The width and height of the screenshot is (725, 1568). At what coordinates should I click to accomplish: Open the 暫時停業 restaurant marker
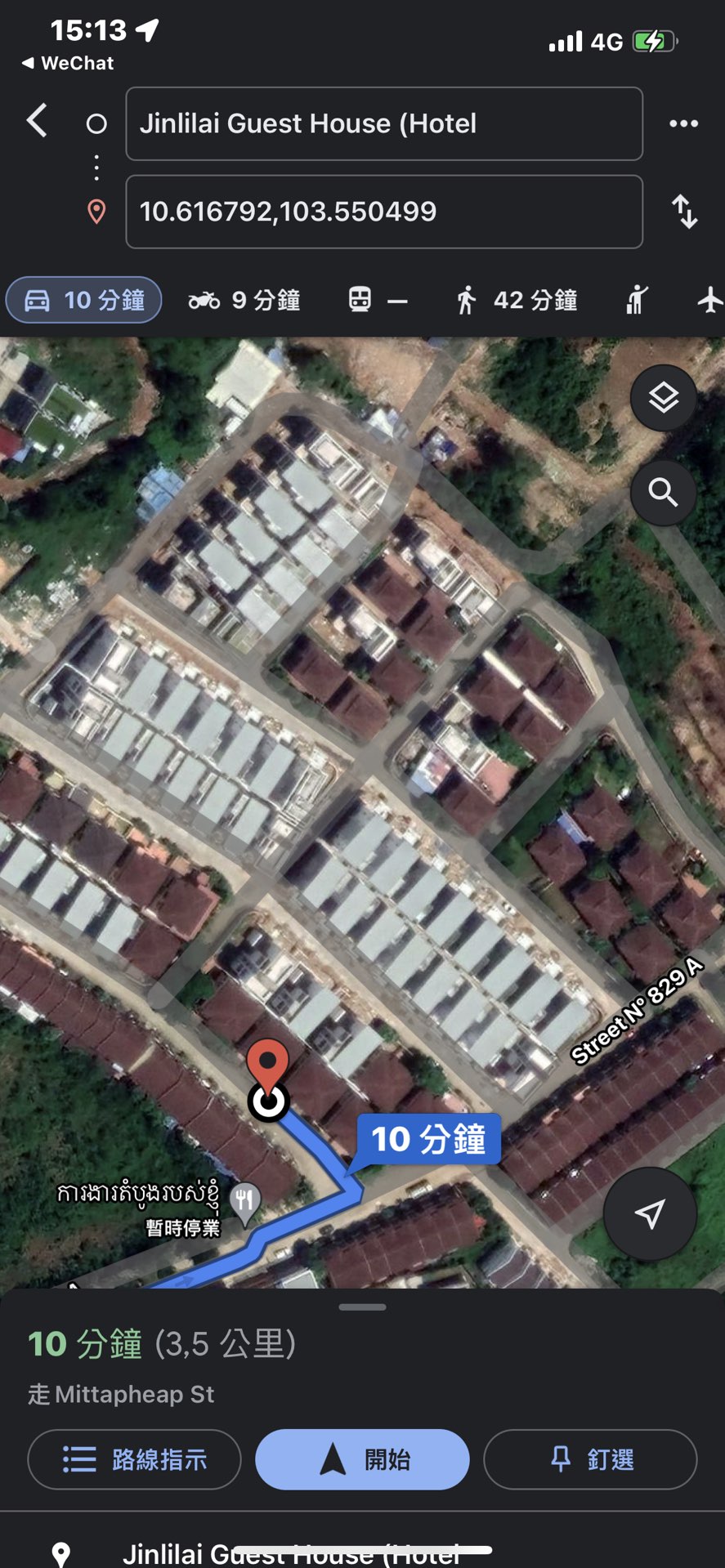(244, 1201)
